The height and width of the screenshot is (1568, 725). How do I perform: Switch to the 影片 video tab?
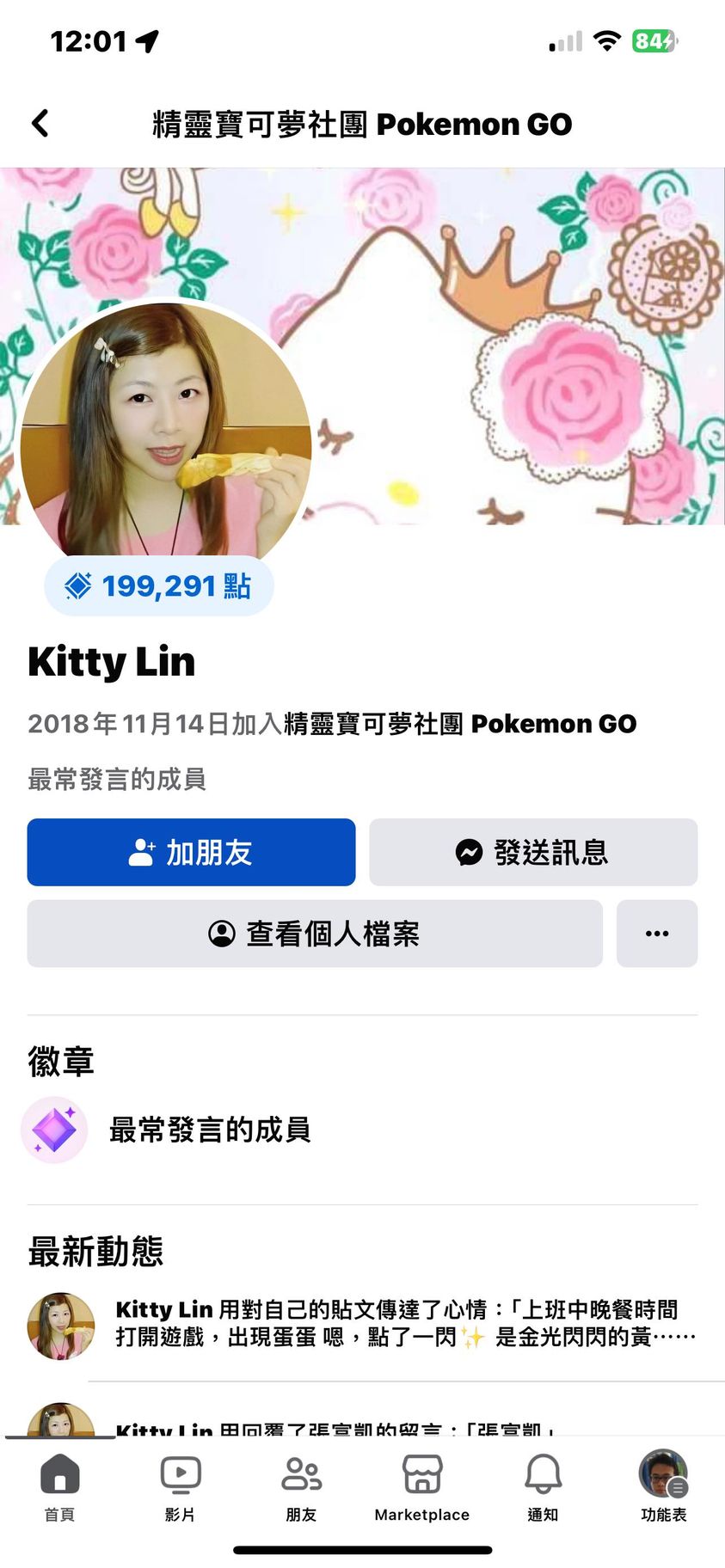(x=181, y=1487)
